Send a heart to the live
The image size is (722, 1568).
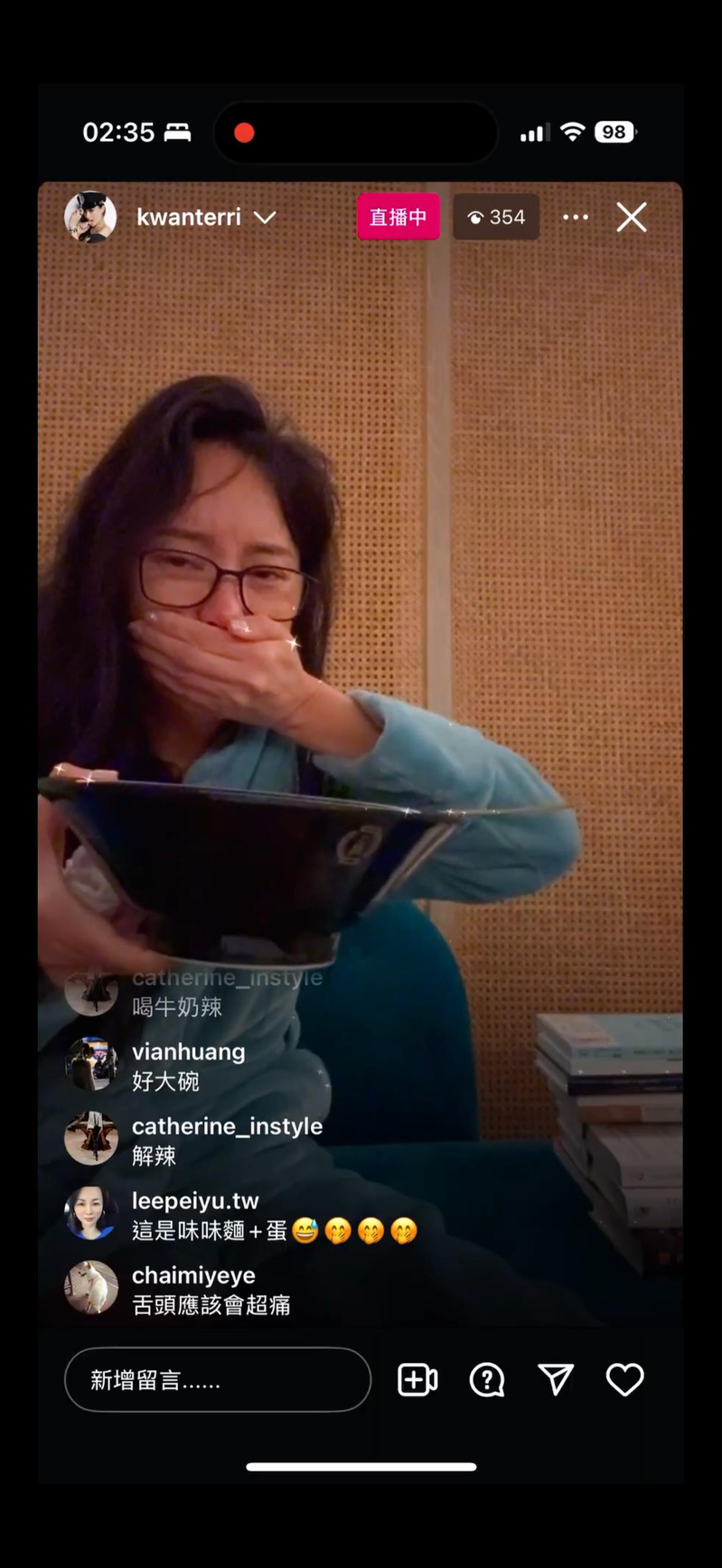tap(624, 1379)
